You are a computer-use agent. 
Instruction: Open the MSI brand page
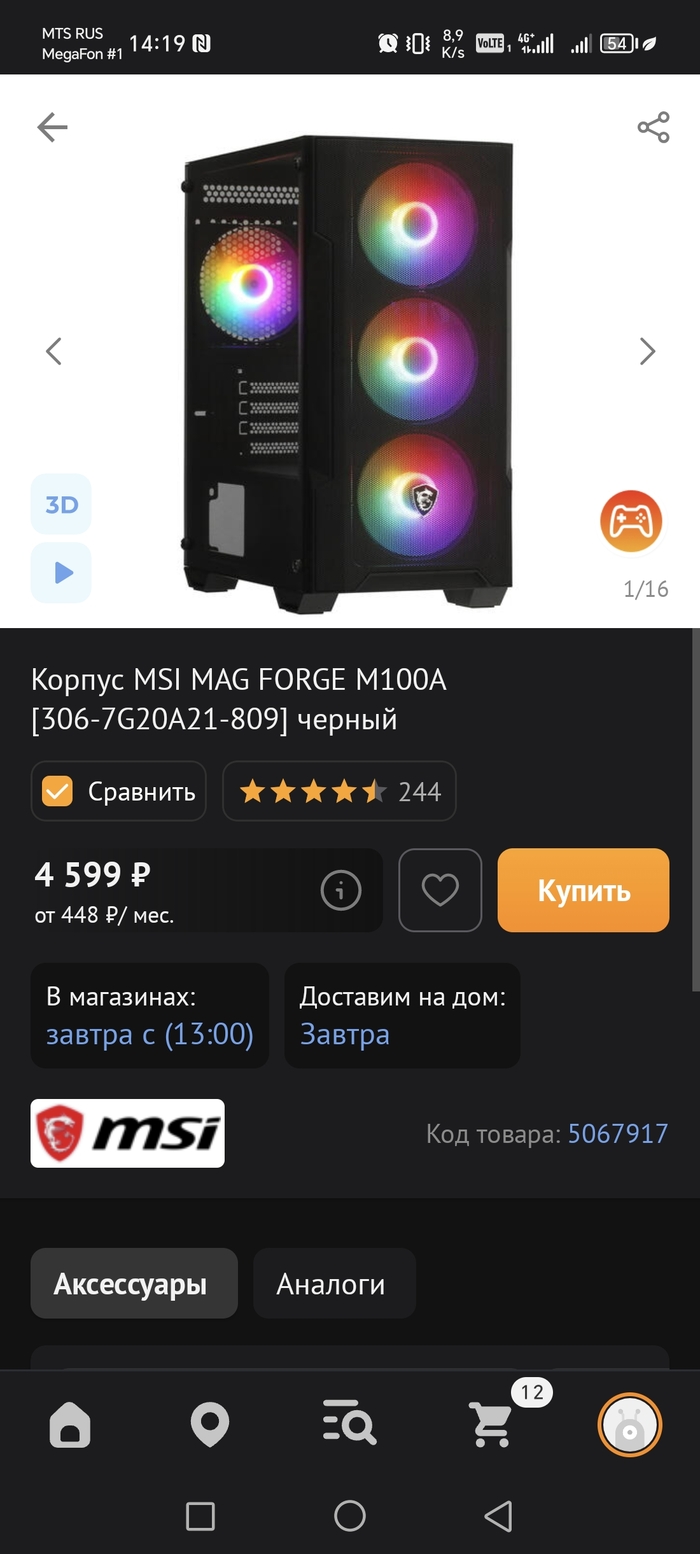coord(128,1133)
